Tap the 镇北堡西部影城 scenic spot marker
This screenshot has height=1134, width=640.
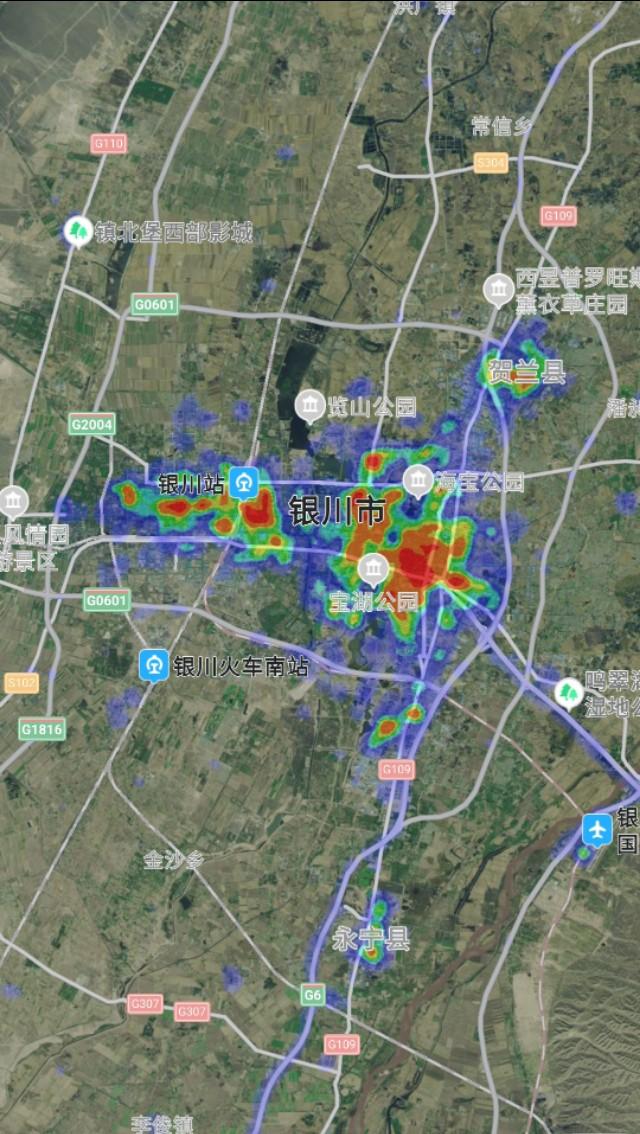pos(77,232)
